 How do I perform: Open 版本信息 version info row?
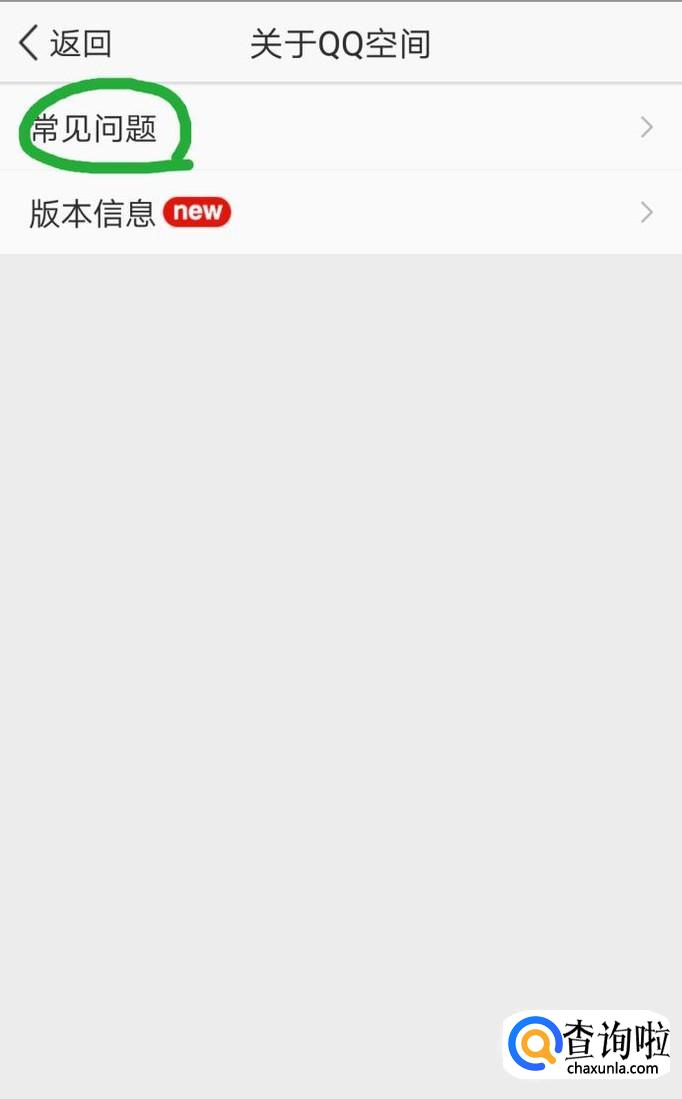(x=341, y=212)
